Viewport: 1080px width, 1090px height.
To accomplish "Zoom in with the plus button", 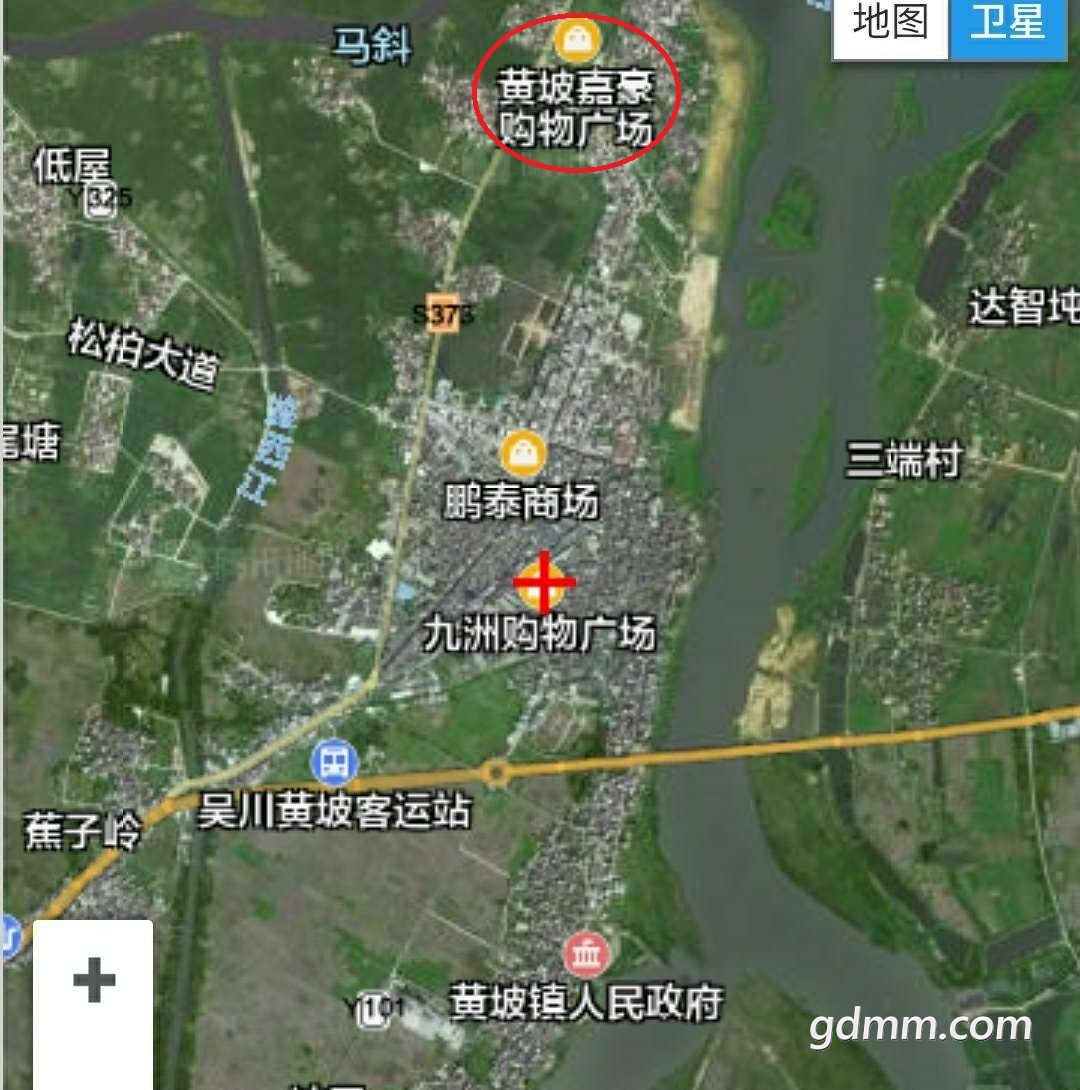I will [94, 980].
